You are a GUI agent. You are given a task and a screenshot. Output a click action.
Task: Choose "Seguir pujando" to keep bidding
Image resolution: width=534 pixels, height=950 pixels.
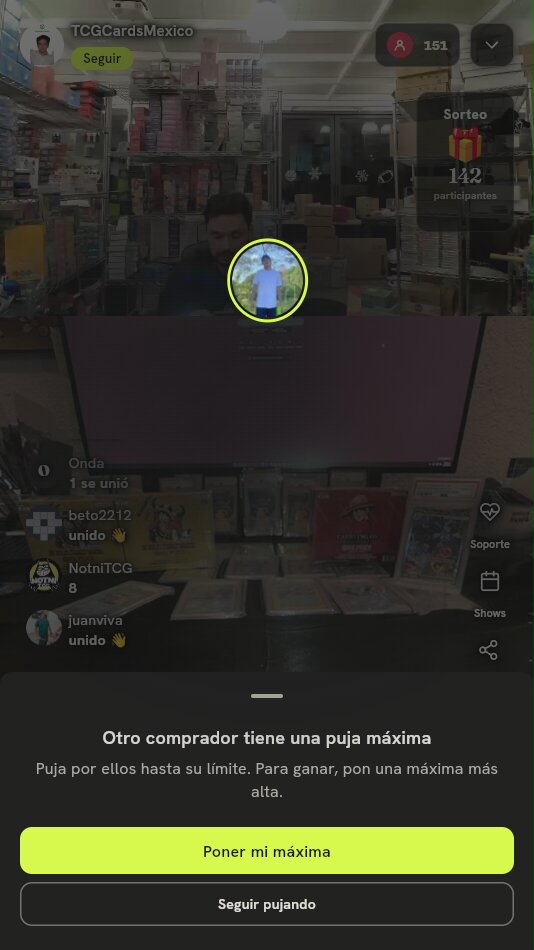[x=267, y=904]
